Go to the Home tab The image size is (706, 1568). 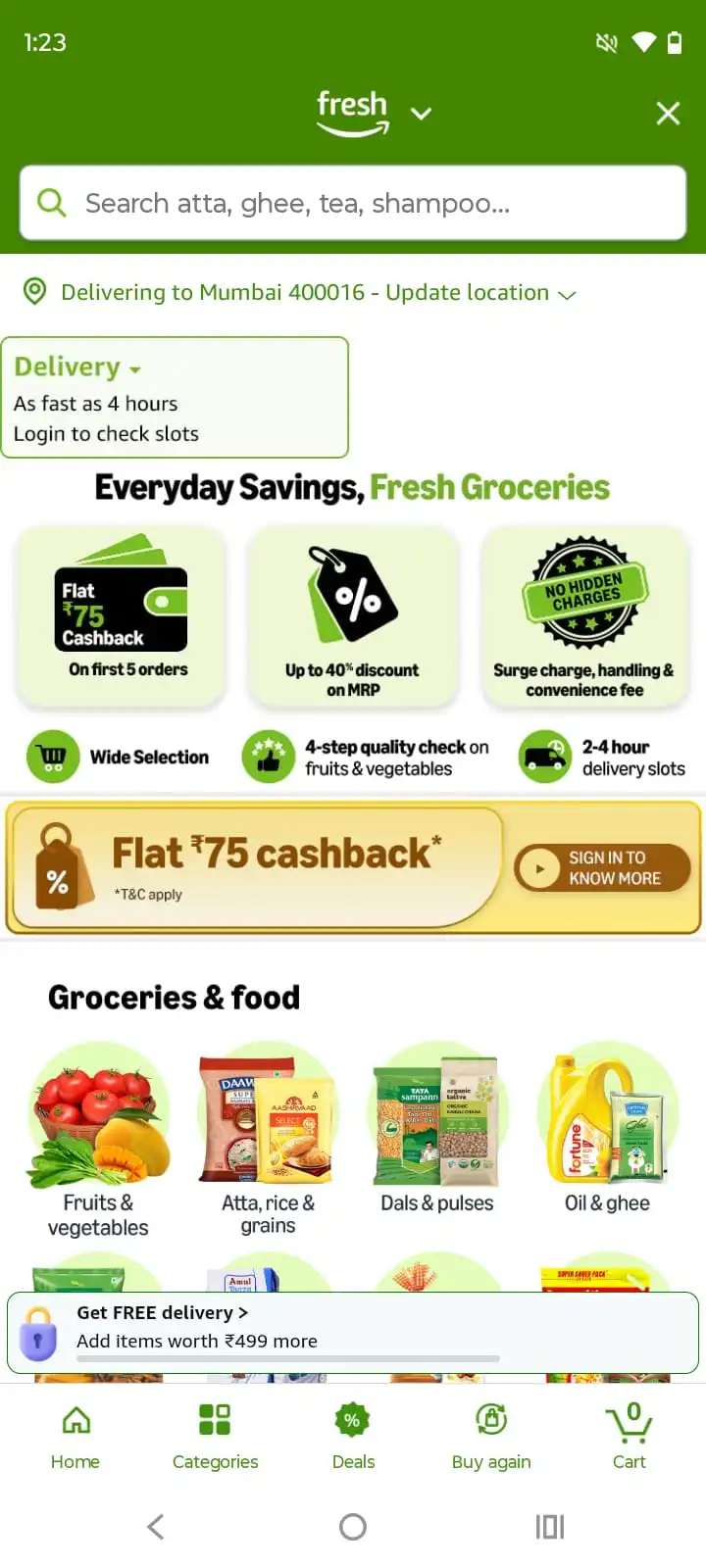[76, 1436]
